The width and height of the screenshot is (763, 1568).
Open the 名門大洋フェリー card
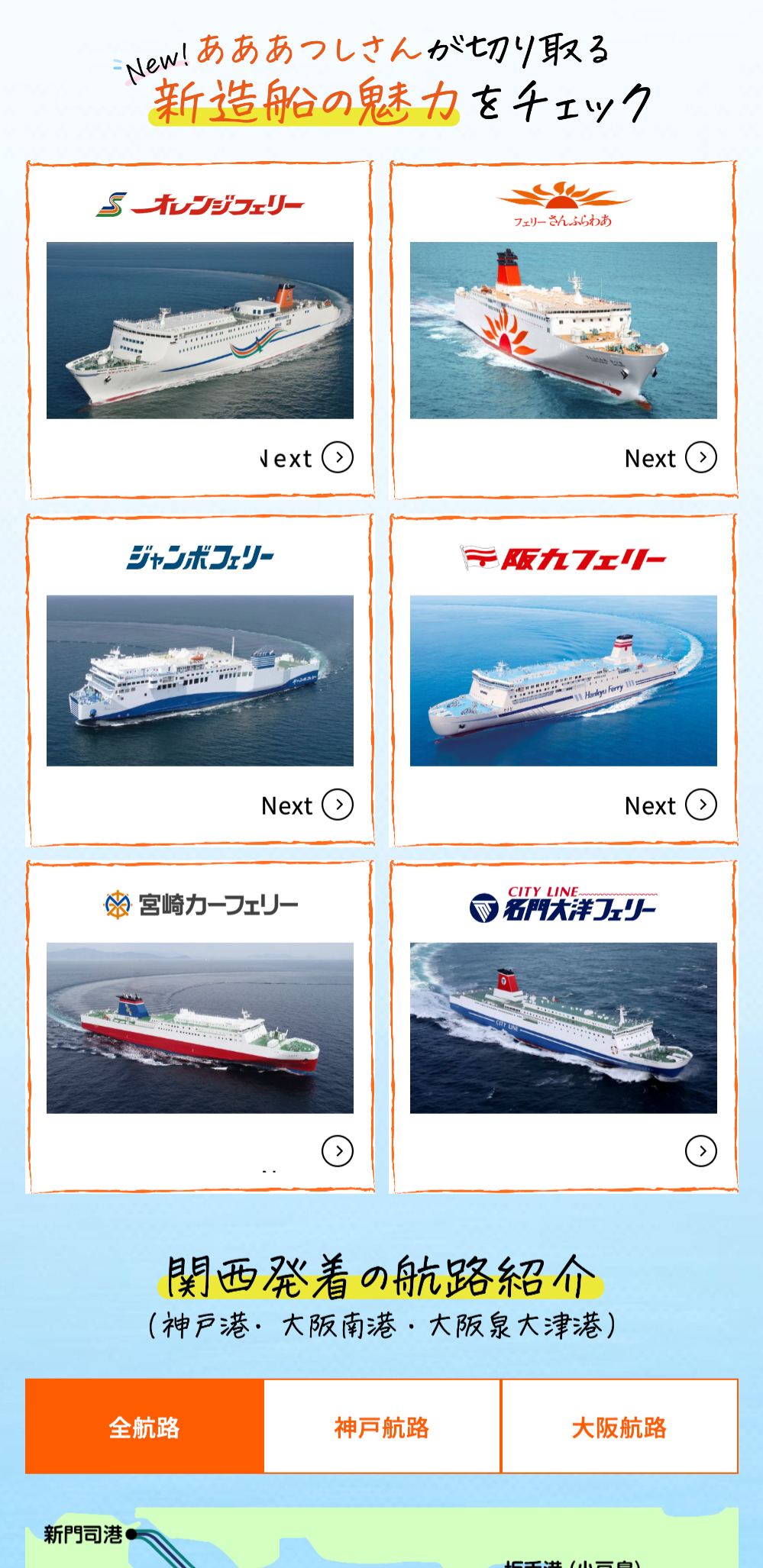[564, 1028]
